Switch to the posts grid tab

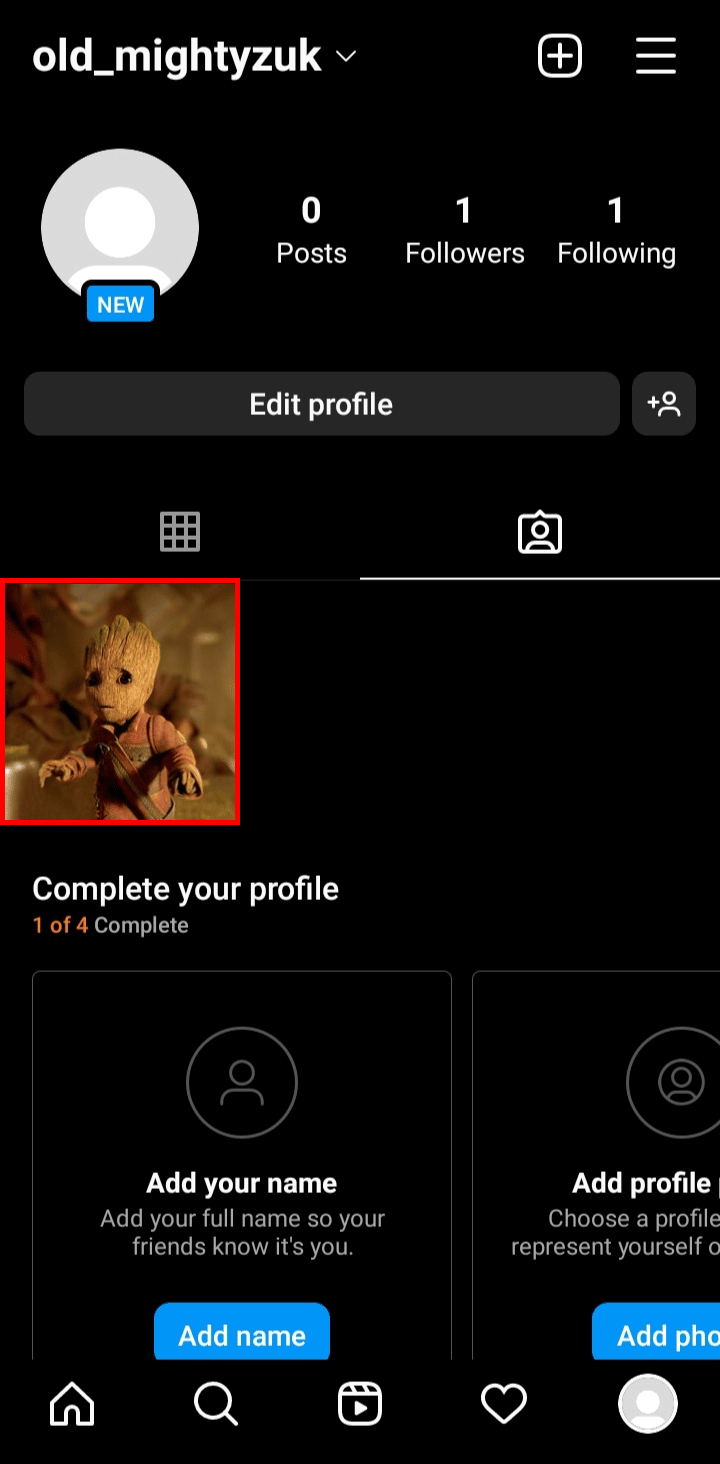point(180,532)
